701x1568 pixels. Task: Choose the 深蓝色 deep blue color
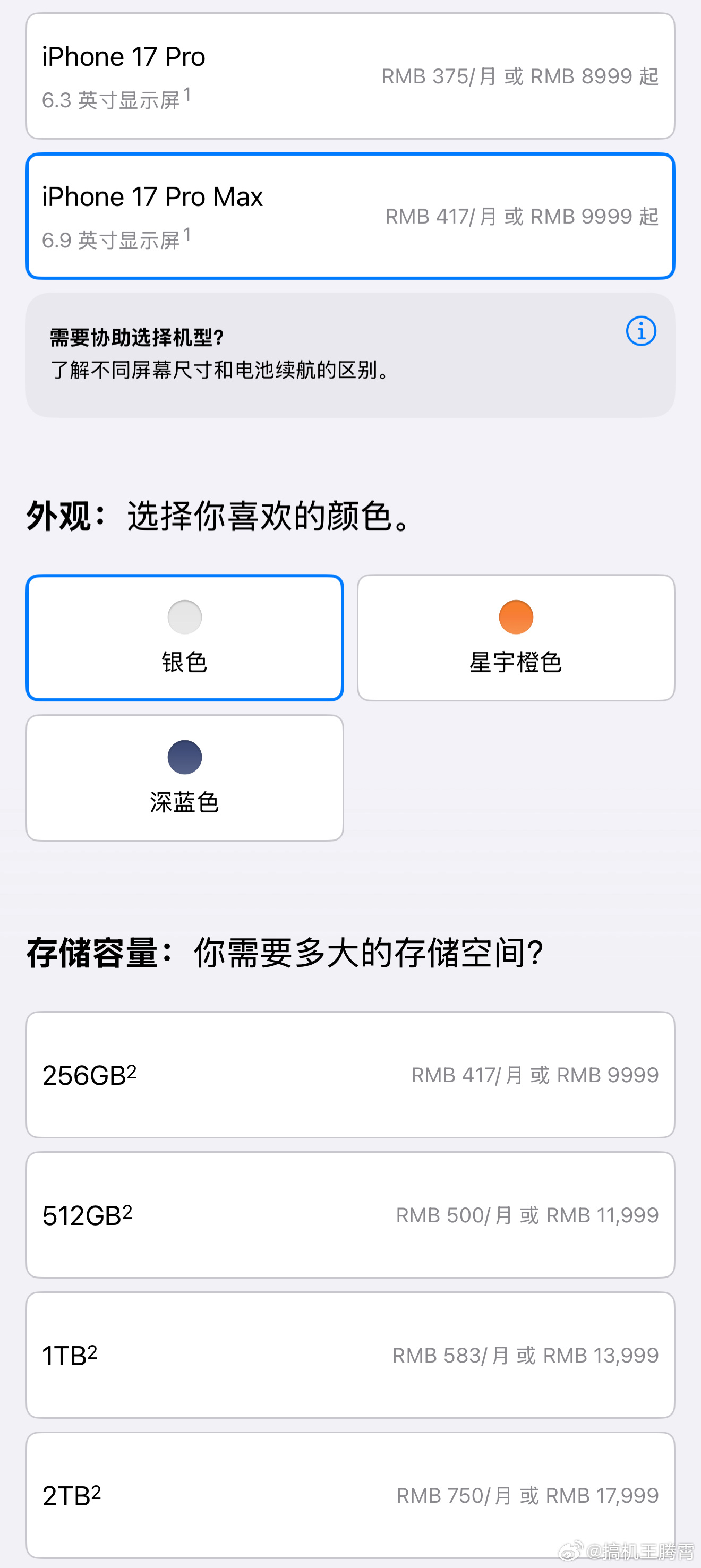[184, 778]
